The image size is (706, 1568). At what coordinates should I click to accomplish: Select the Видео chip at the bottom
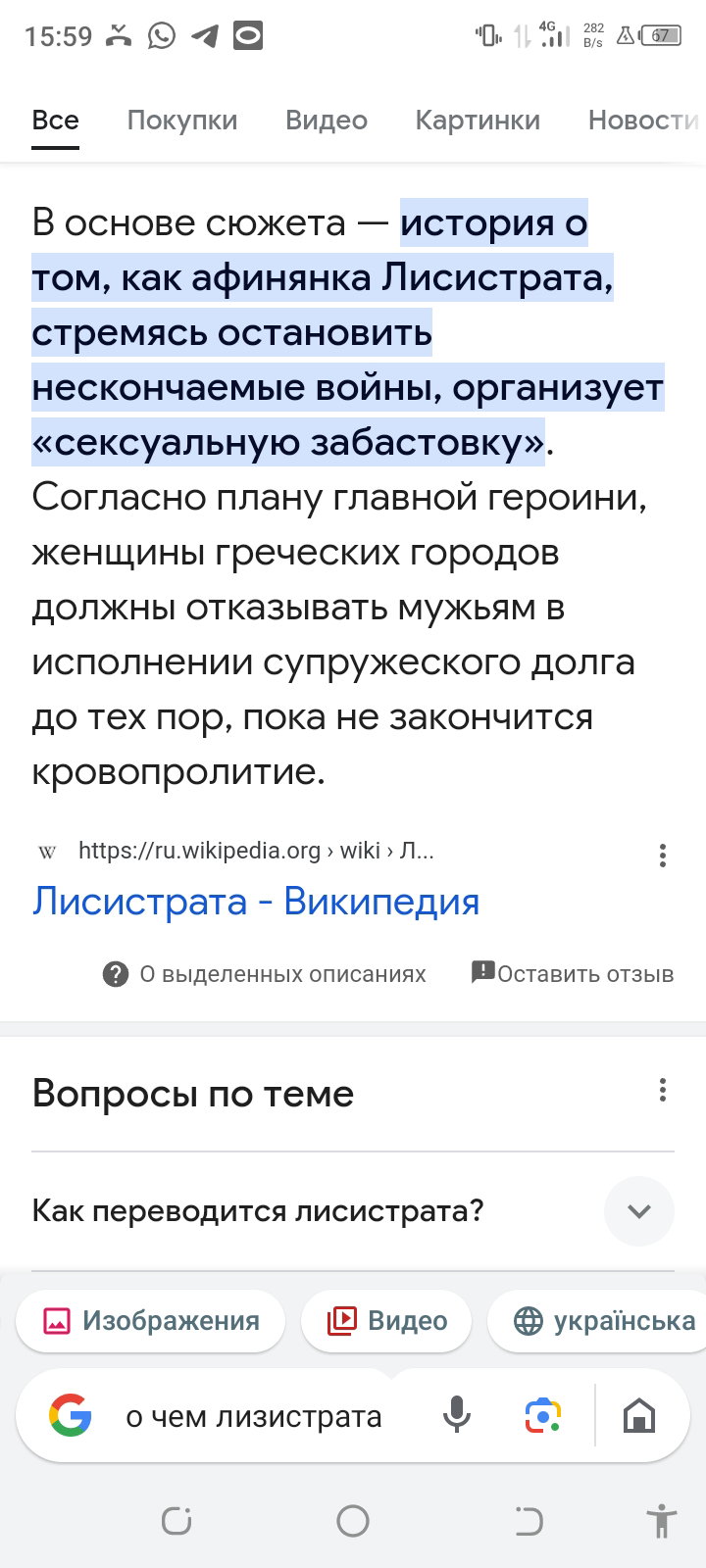pos(386,1321)
